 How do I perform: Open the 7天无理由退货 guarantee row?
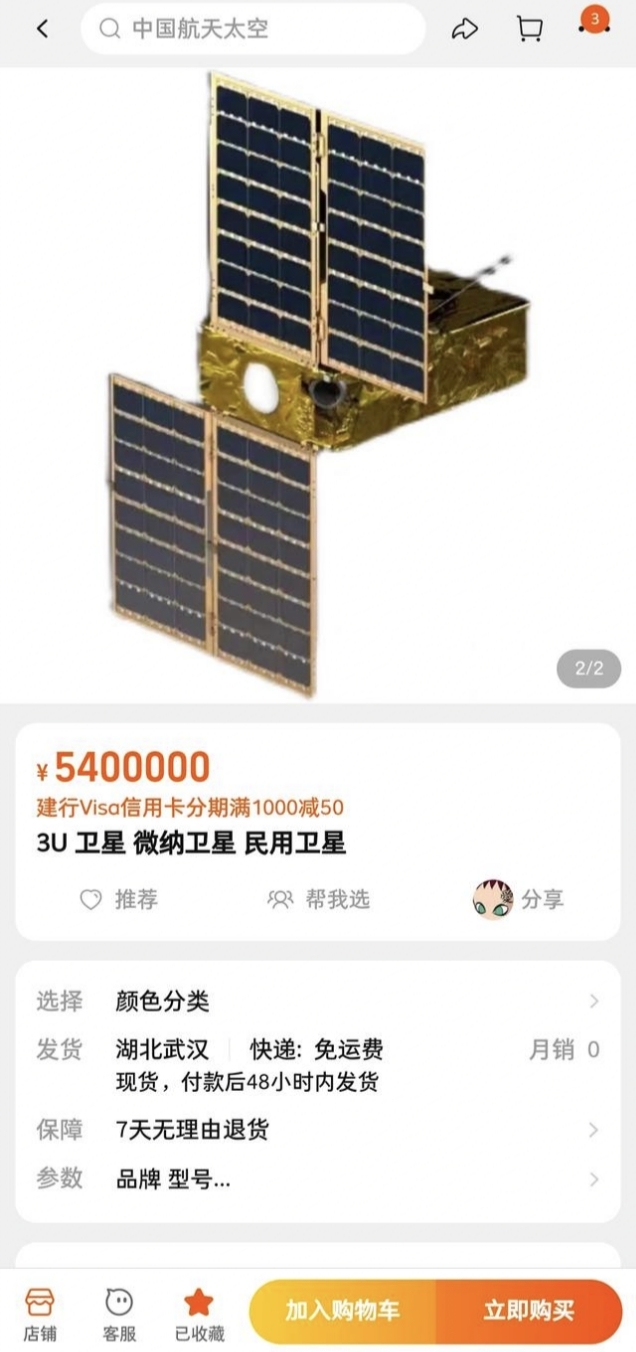[x=318, y=1130]
